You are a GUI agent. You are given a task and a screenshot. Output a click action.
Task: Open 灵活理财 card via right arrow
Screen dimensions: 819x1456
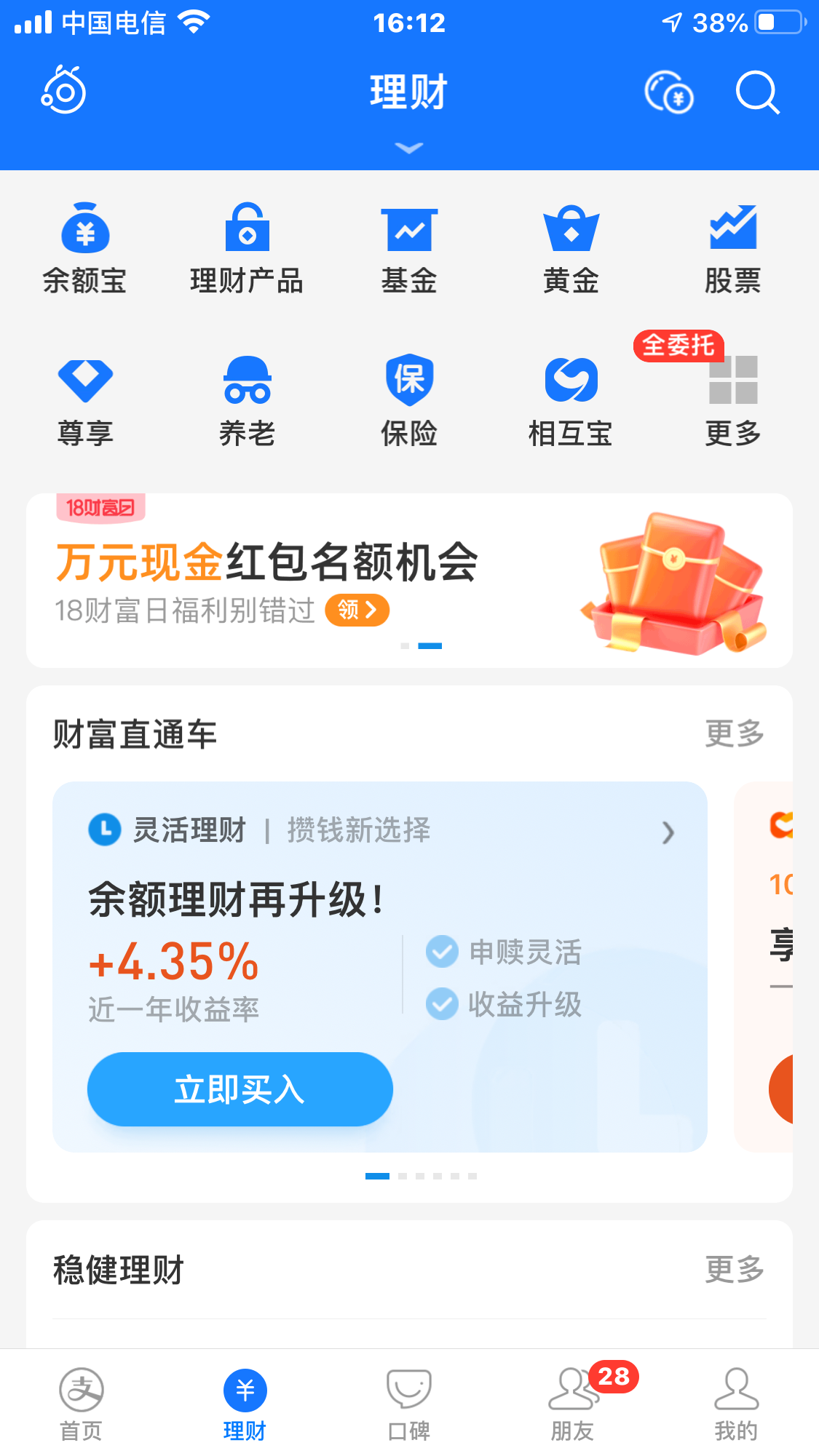[668, 833]
